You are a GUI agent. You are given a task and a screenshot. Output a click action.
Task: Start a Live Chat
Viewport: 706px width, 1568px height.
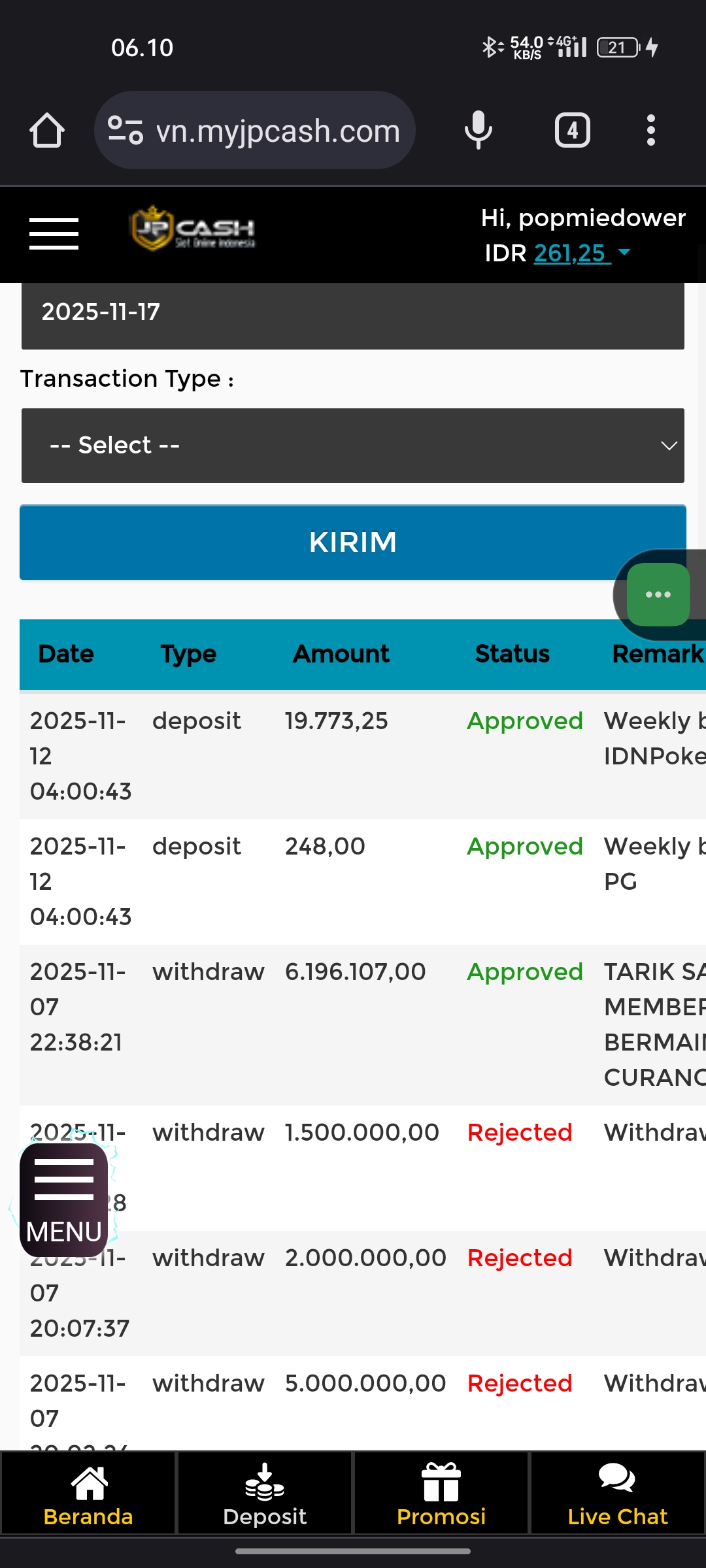tap(618, 1494)
